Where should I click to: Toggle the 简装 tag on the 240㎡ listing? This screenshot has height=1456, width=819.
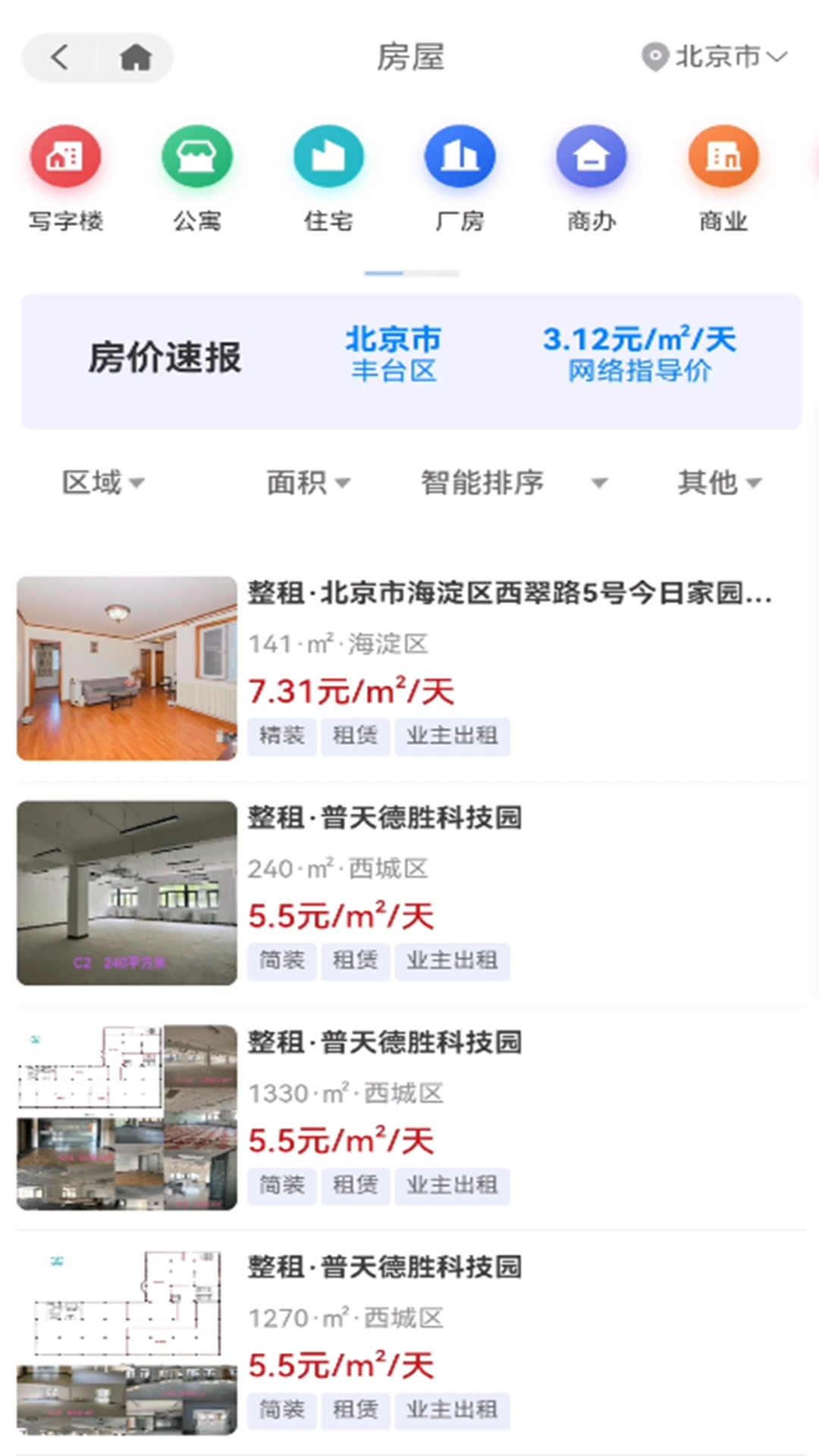281,961
